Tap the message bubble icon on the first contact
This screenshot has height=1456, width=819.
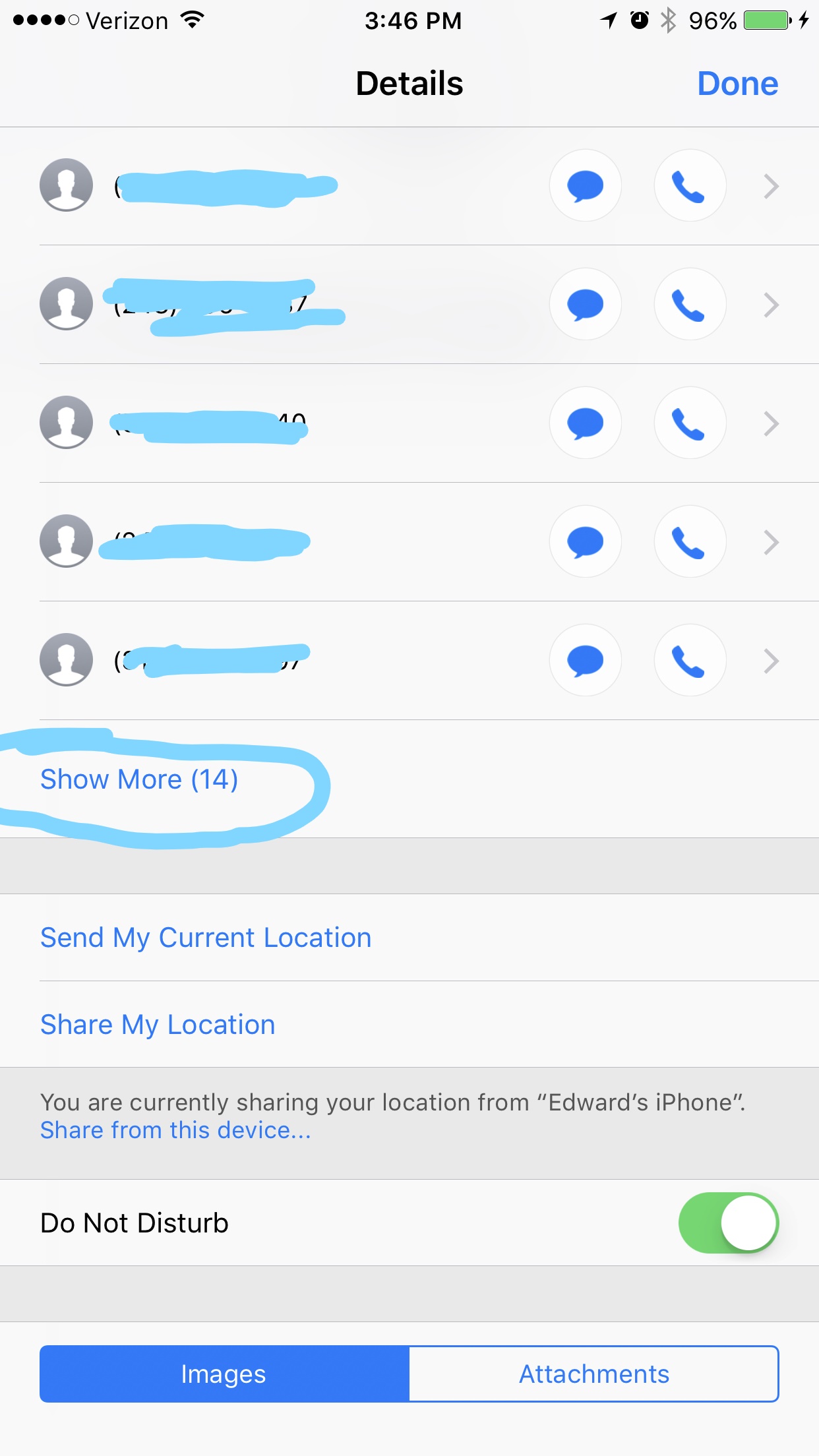585,186
